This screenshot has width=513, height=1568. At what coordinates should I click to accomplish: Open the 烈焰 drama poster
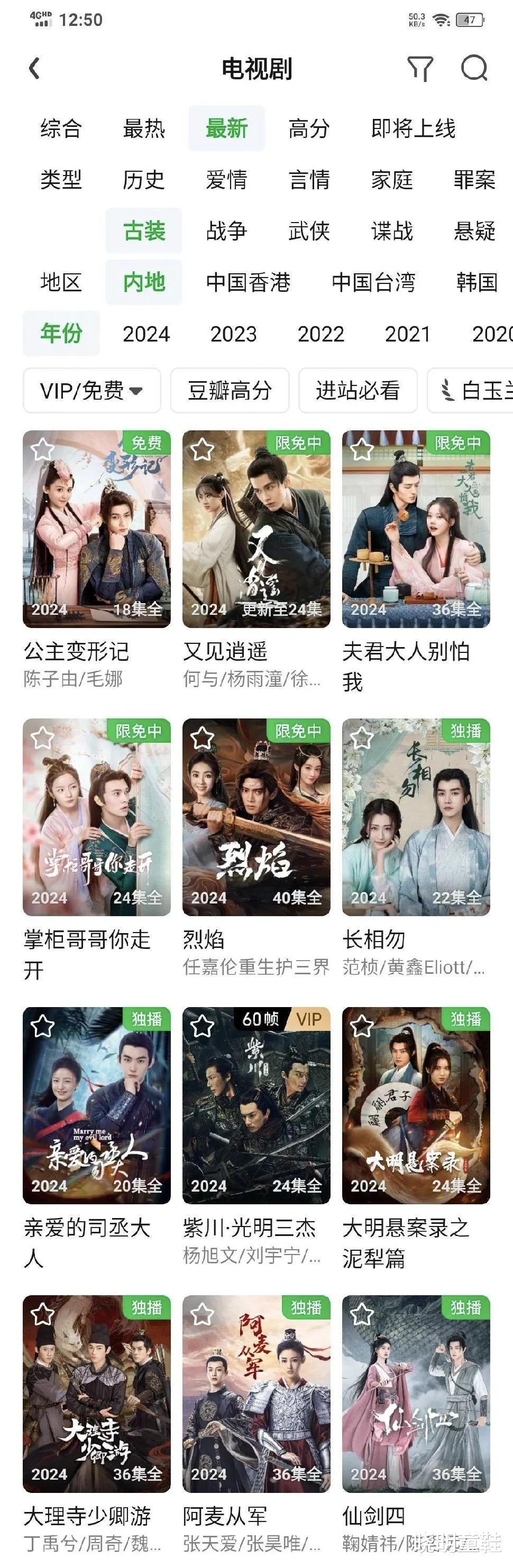(256, 817)
